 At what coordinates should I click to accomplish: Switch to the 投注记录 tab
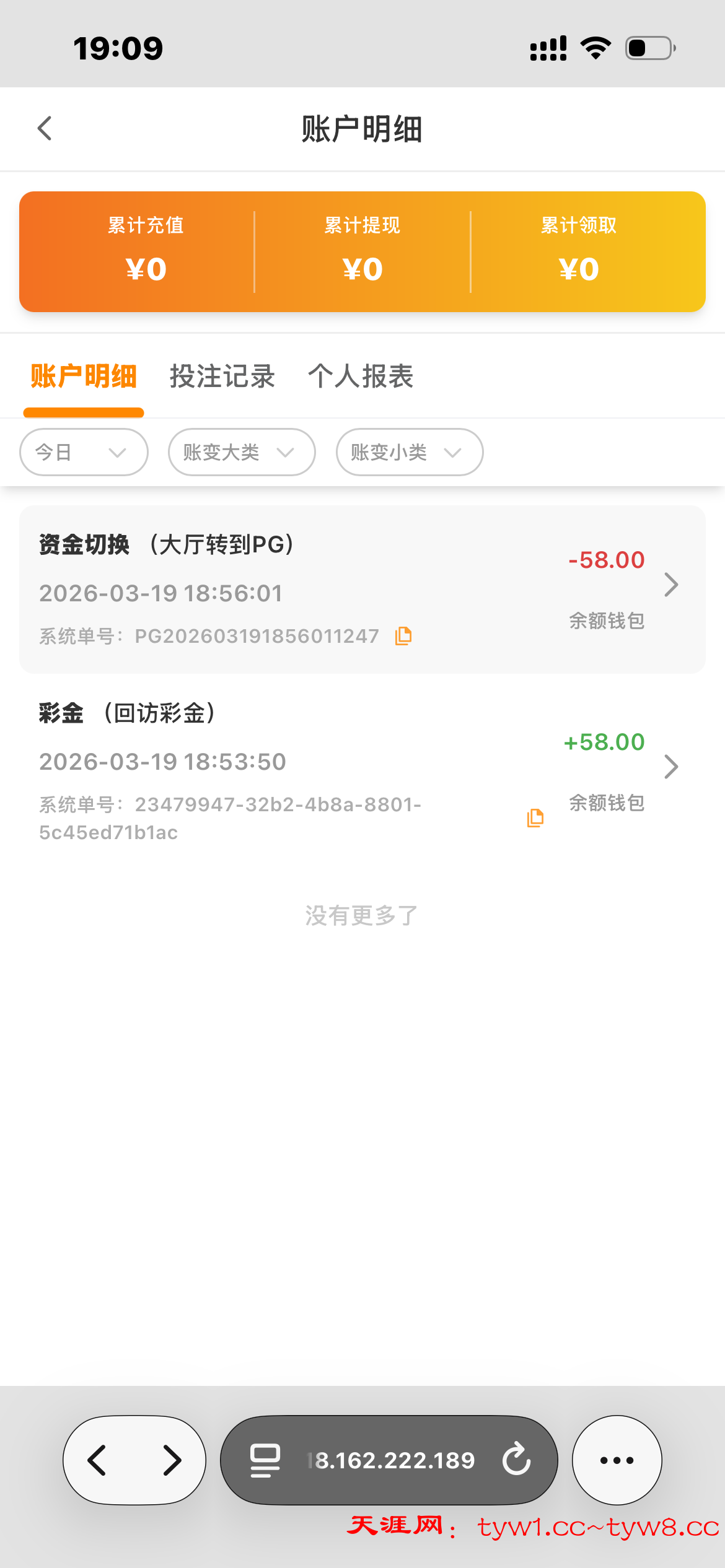(222, 377)
